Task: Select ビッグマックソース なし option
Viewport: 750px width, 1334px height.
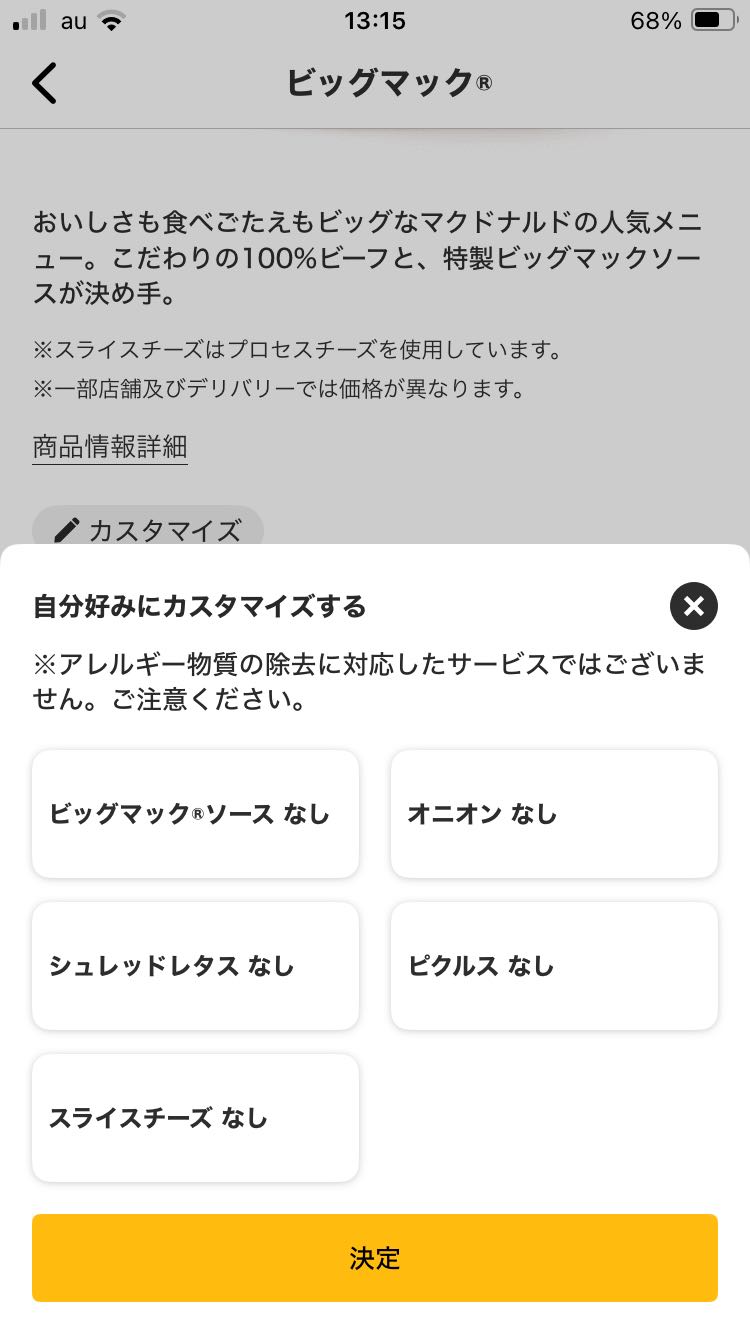Action: [195, 814]
